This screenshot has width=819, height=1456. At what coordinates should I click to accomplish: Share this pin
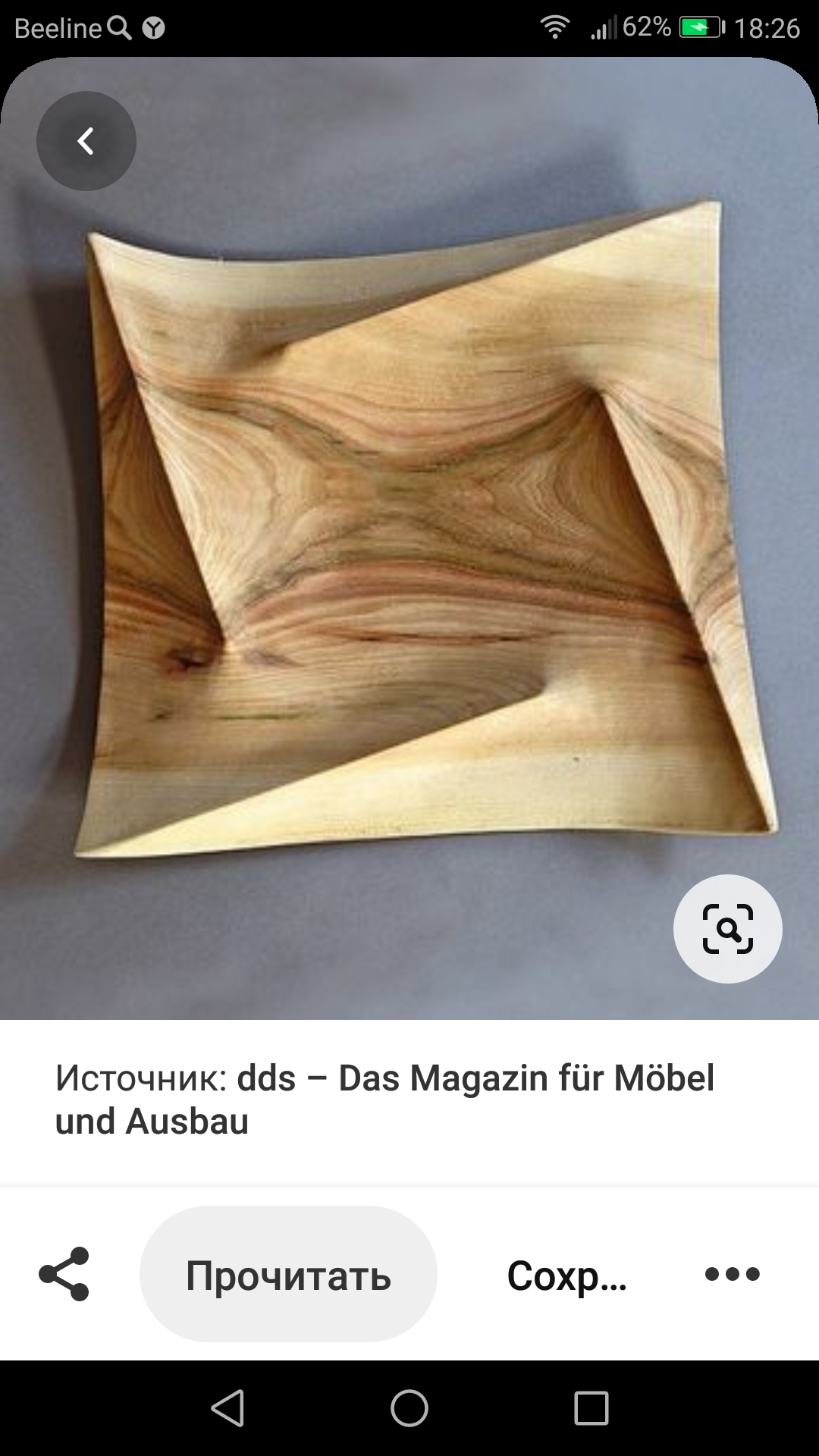[x=64, y=1274]
